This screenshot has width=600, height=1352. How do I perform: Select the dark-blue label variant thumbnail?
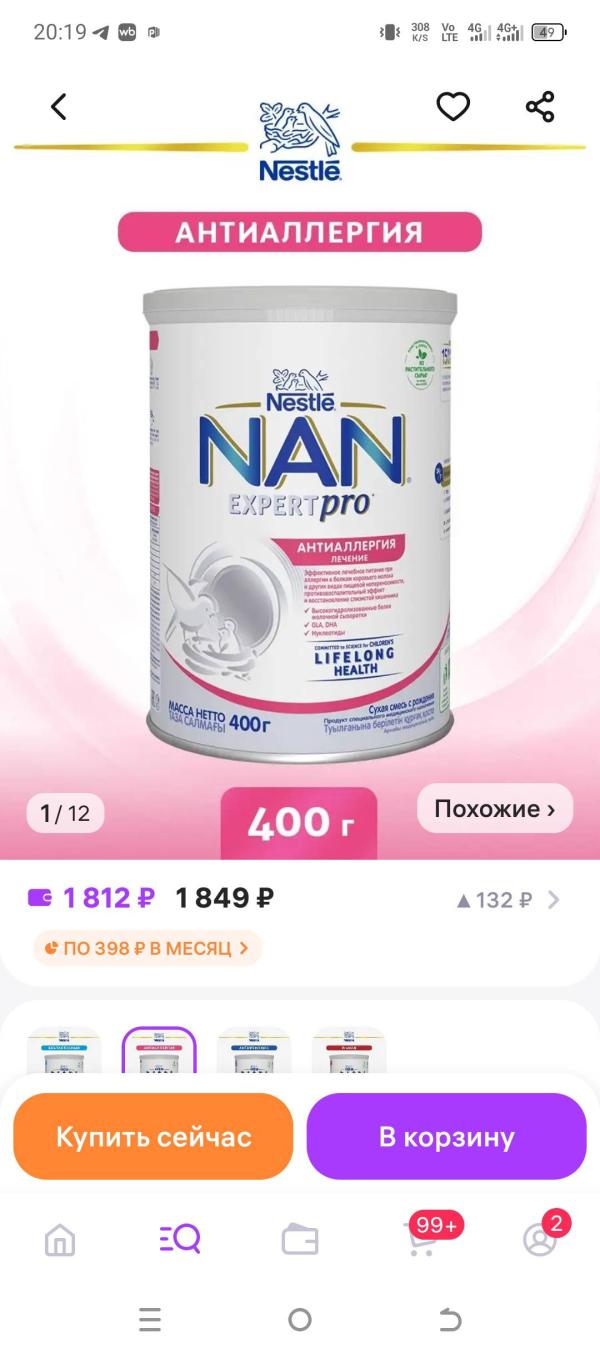tap(254, 1053)
